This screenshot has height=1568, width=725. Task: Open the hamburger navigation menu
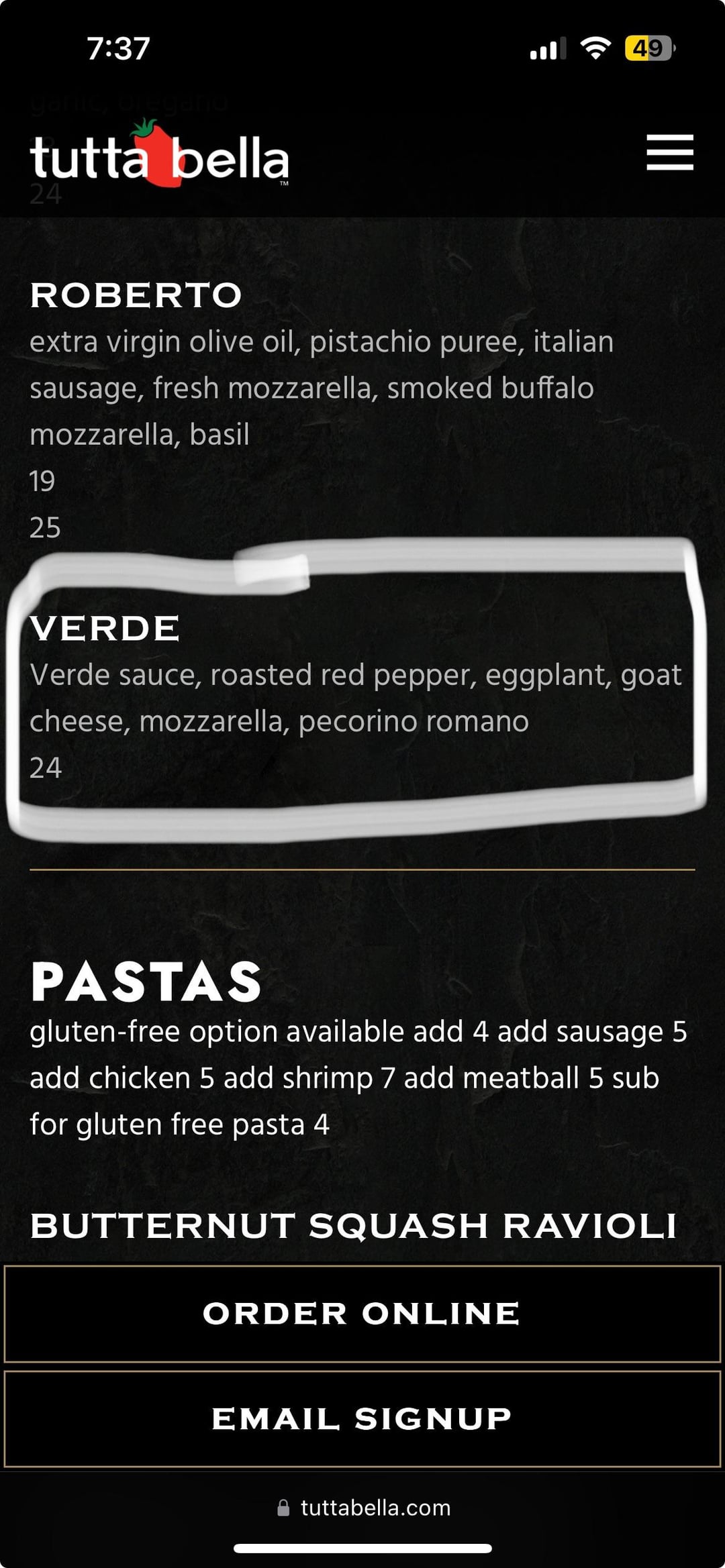[x=669, y=152]
